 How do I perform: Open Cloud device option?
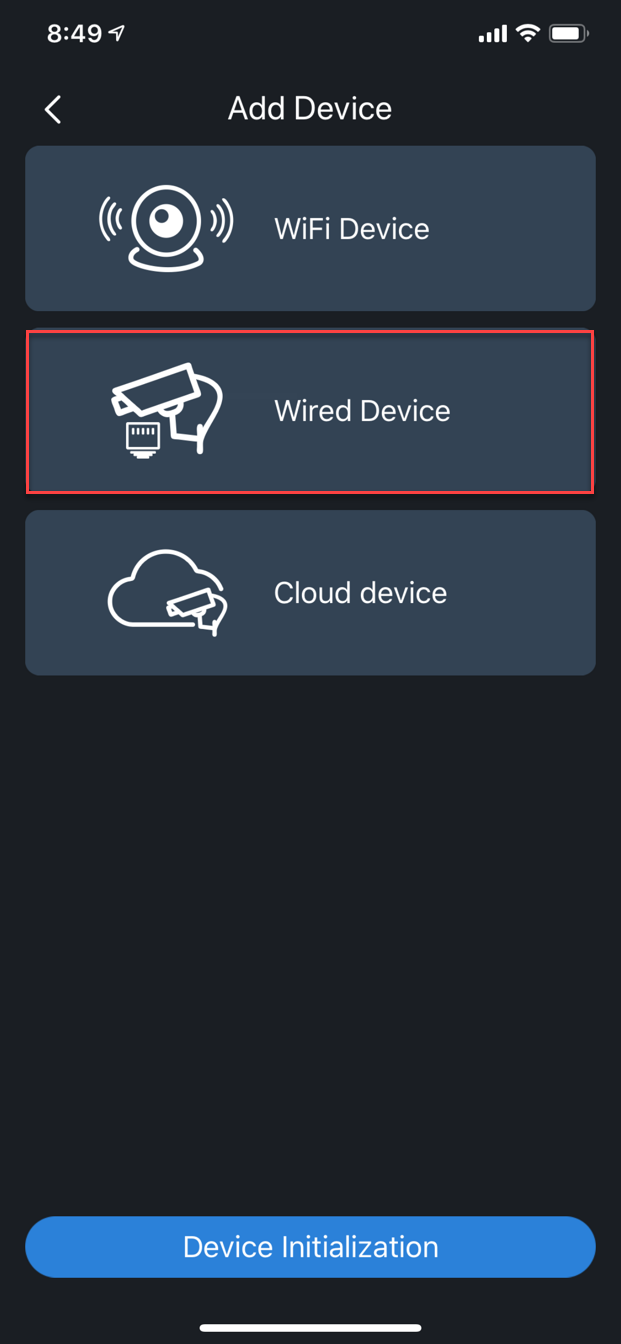310,593
